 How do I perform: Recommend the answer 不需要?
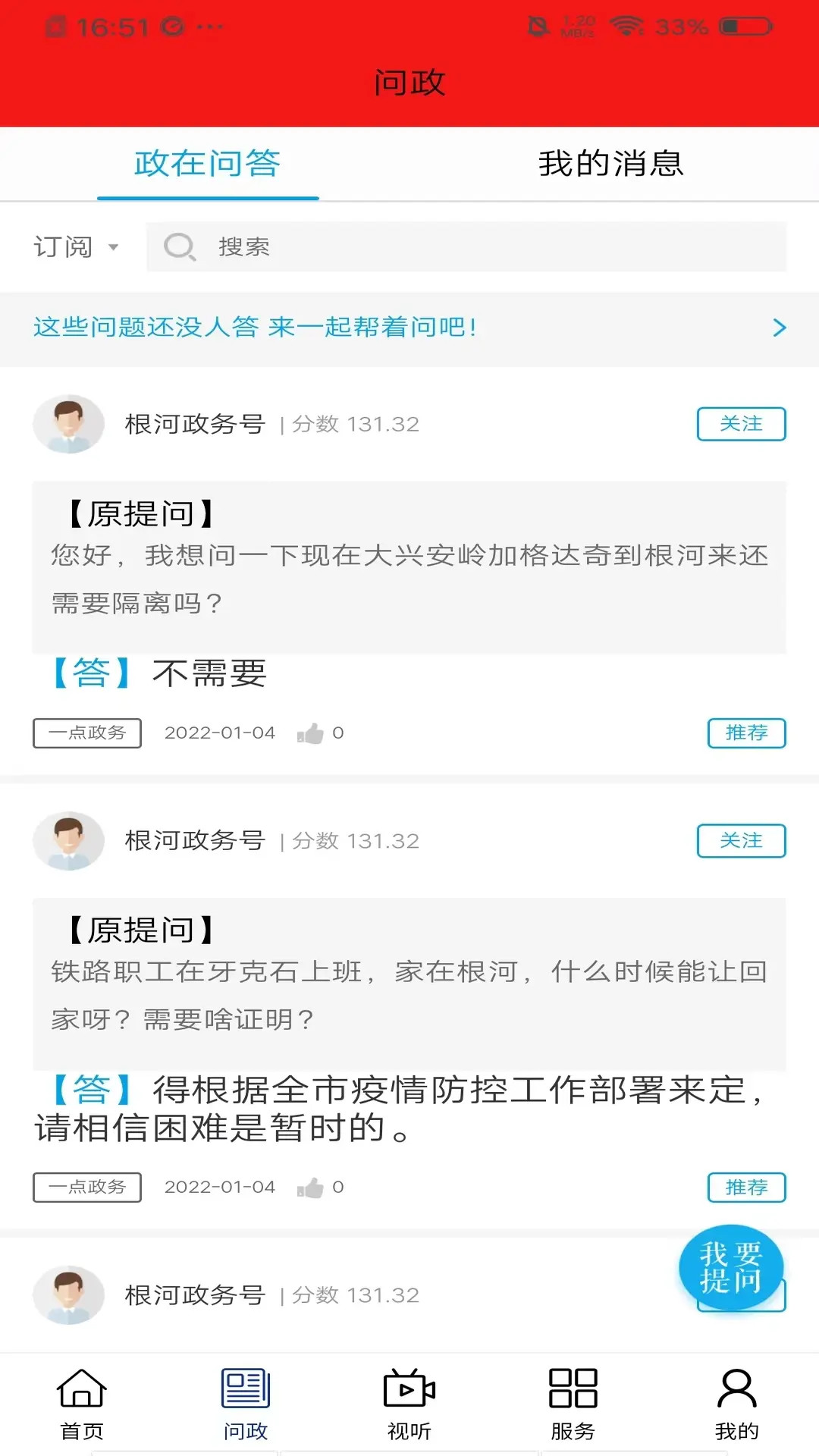[746, 733]
